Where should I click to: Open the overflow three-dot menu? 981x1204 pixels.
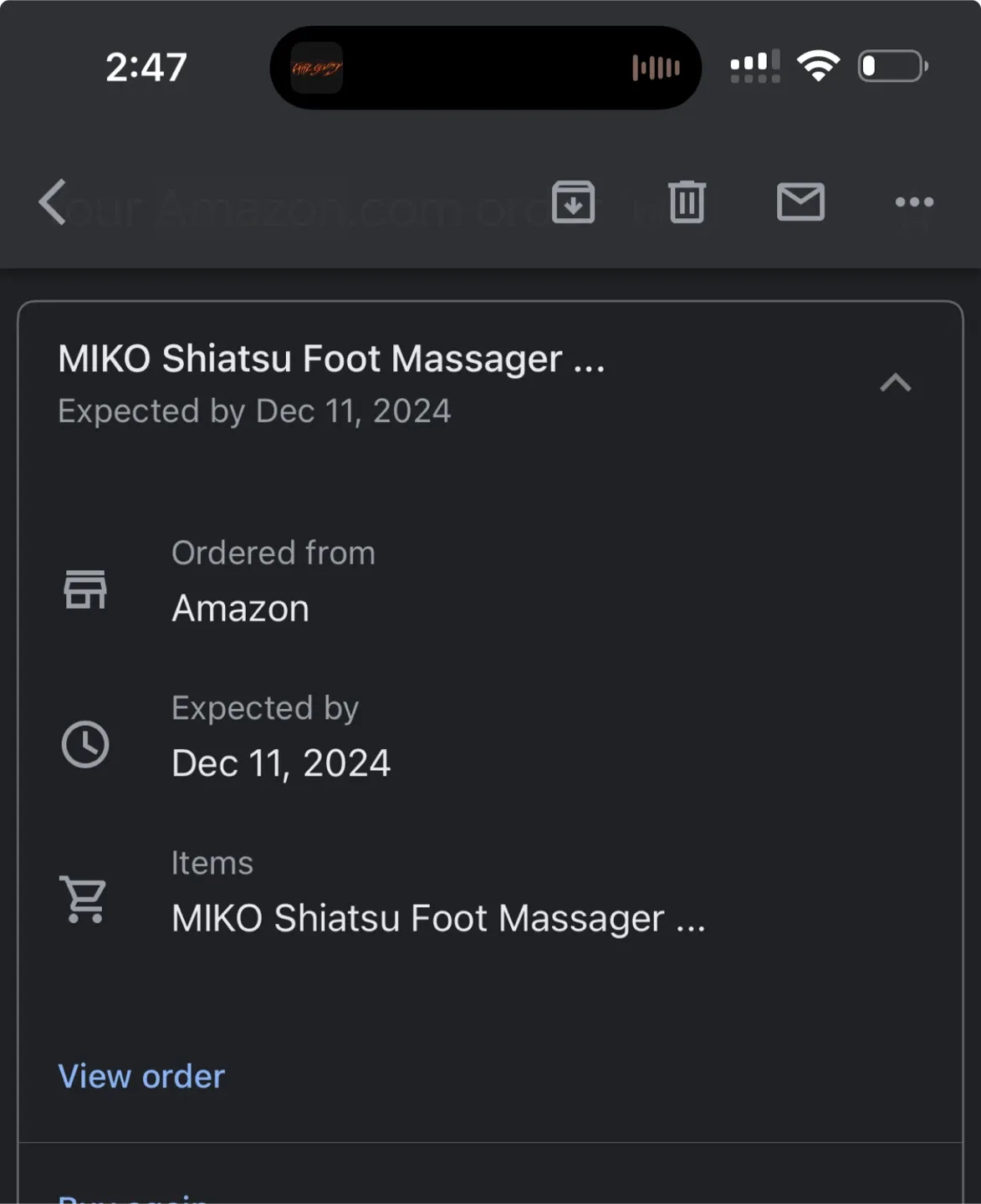(914, 202)
